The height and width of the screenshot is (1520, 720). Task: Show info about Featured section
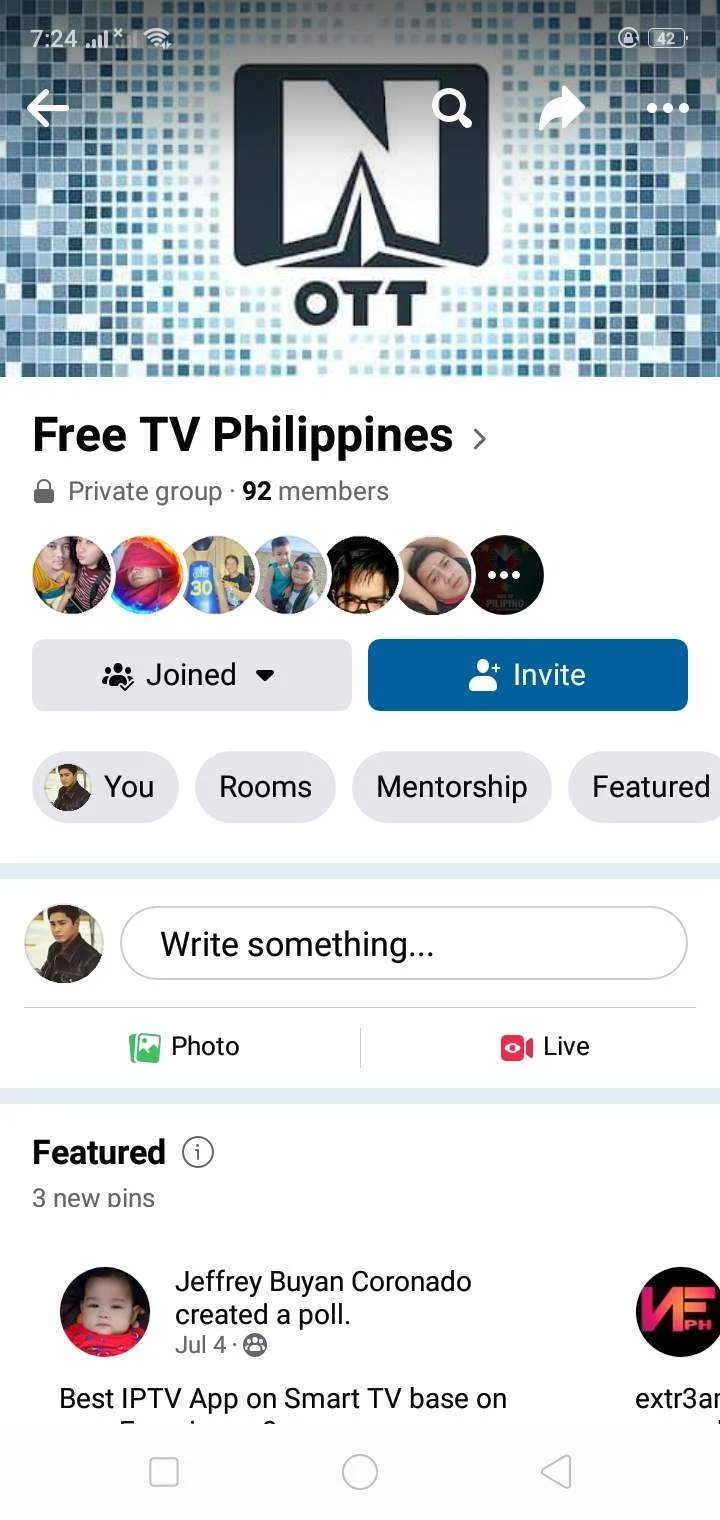(198, 1153)
